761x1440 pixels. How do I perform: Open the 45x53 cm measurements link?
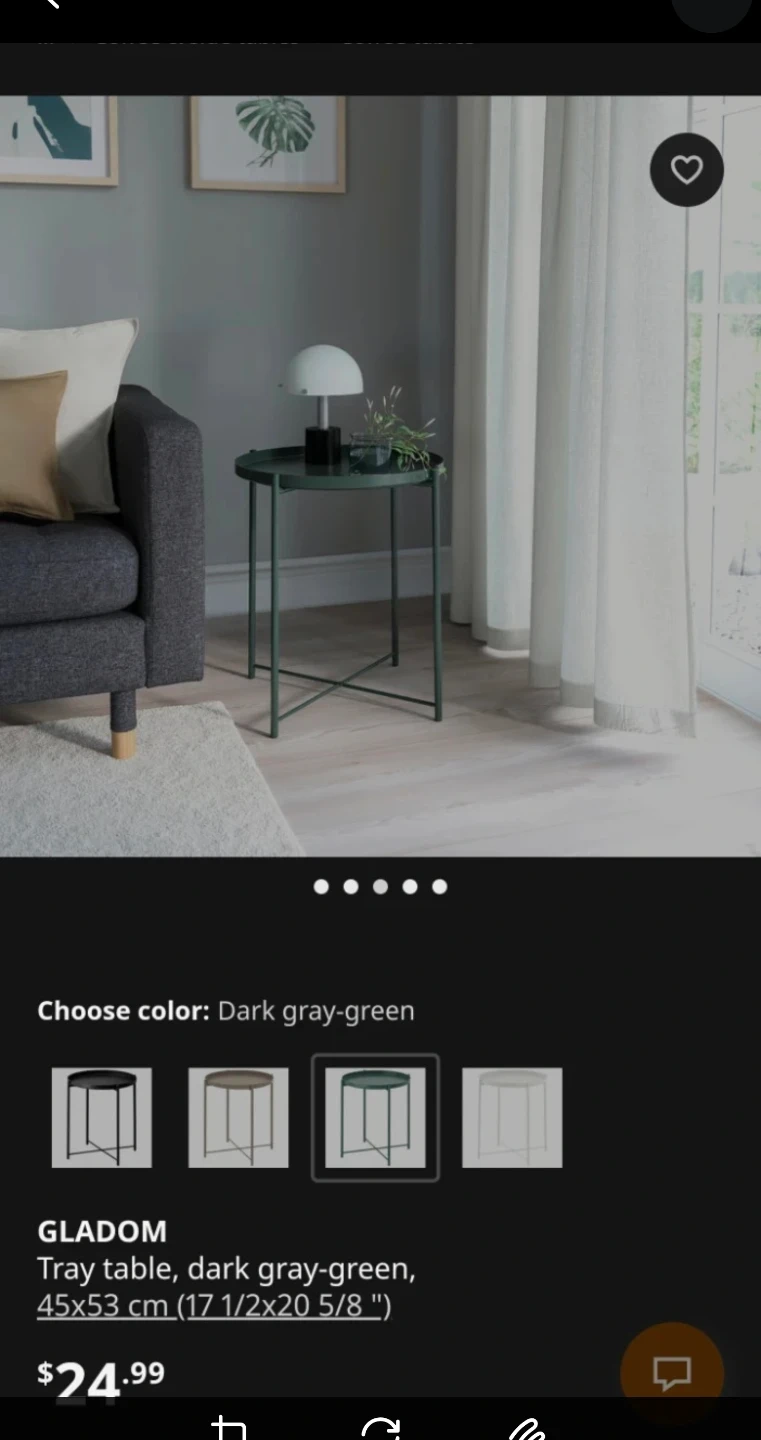click(x=214, y=1305)
